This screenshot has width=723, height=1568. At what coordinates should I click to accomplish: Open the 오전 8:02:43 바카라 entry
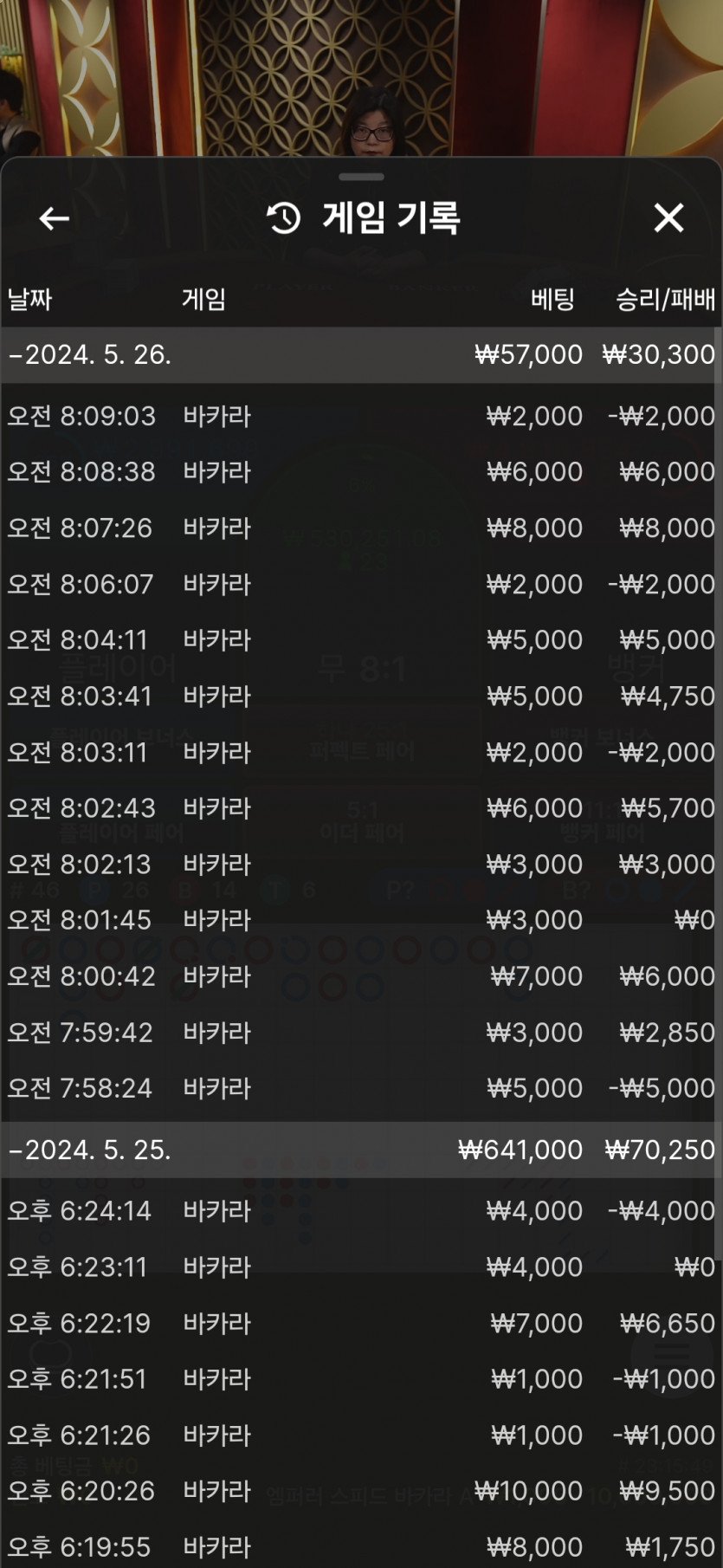pyautogui.click(x=360, y=808)
